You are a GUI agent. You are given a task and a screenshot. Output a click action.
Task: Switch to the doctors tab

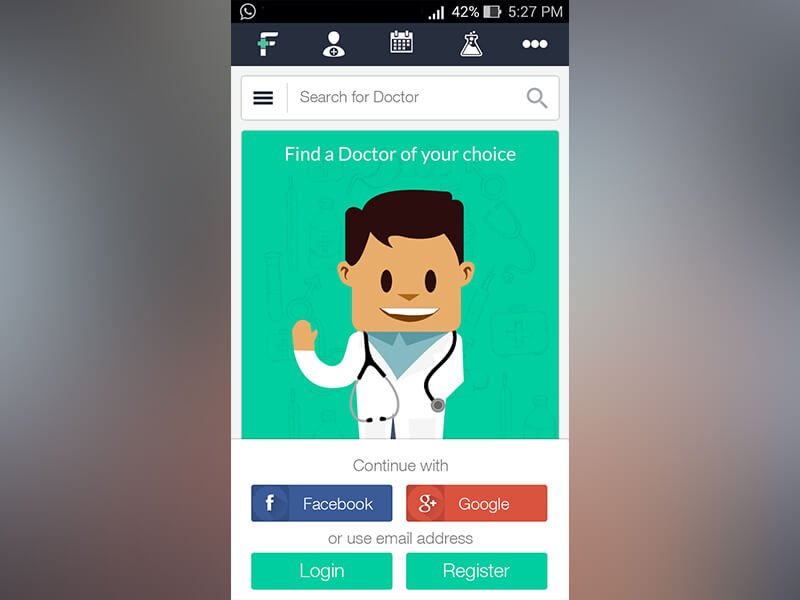(334, 44)
